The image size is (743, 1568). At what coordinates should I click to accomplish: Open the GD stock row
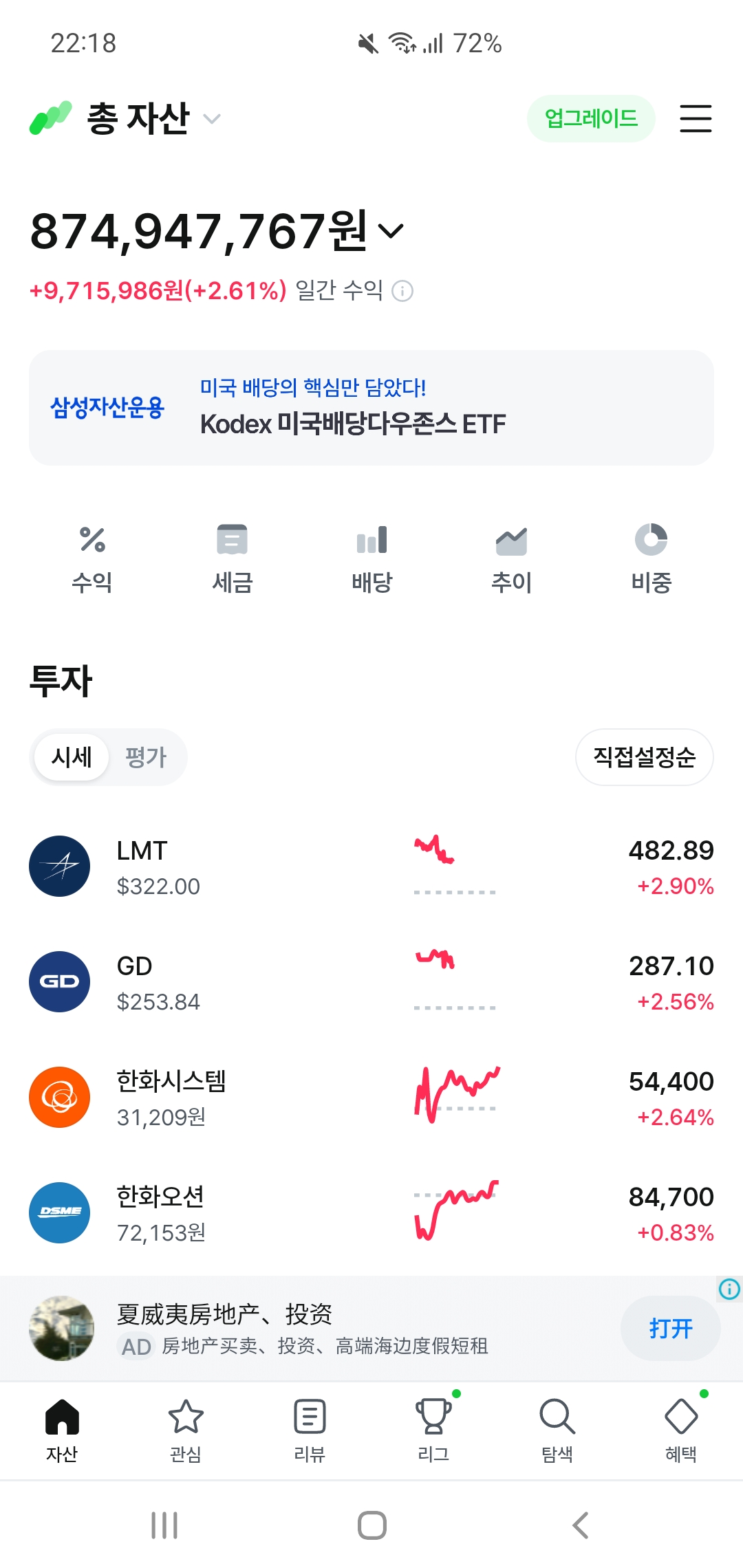[x=371, y=982]
